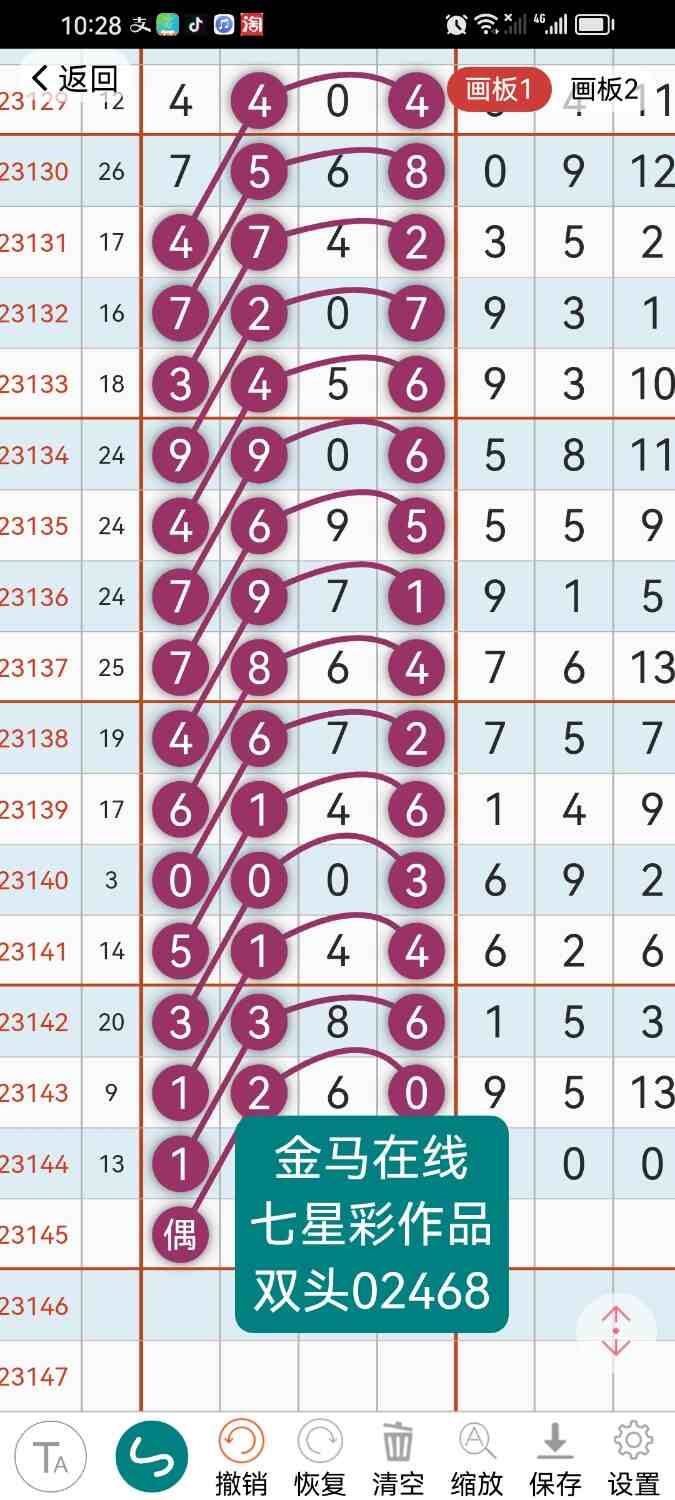This screenshot has height=1500, width=675.
Task: Undo the last stroke with 撤销
Action: (x=241, y=1458)
